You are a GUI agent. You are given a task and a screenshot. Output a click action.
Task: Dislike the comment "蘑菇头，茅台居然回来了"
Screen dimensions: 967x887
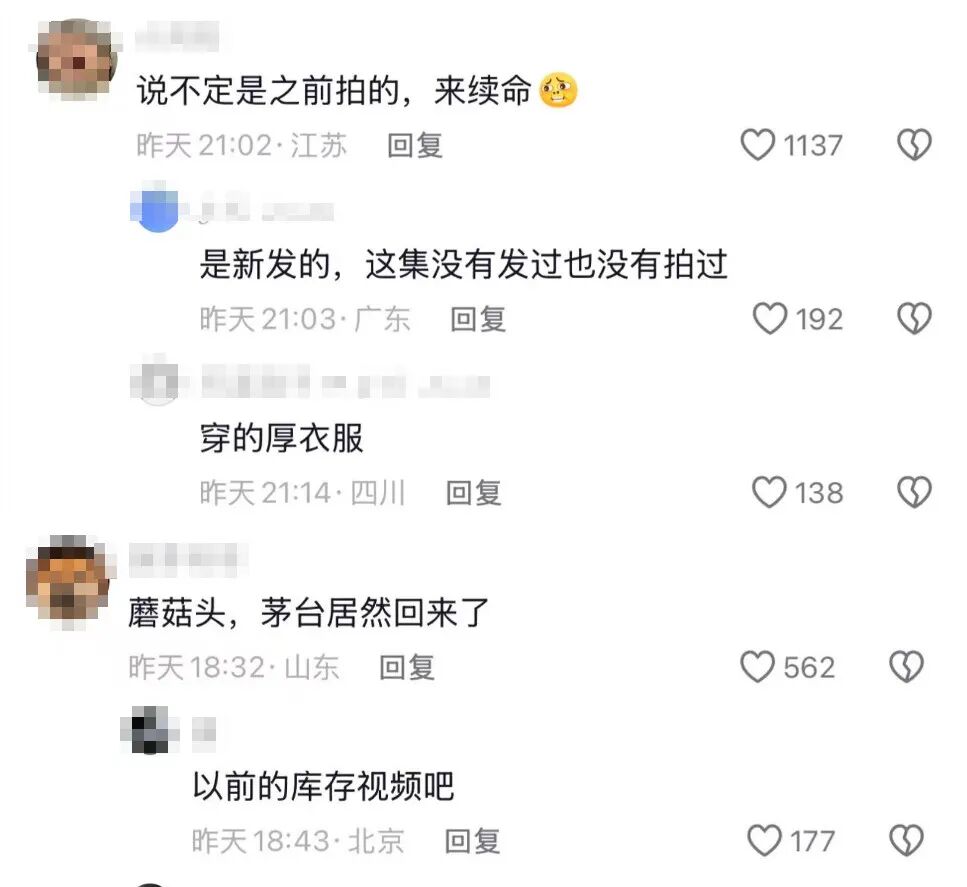coord(907,667)
